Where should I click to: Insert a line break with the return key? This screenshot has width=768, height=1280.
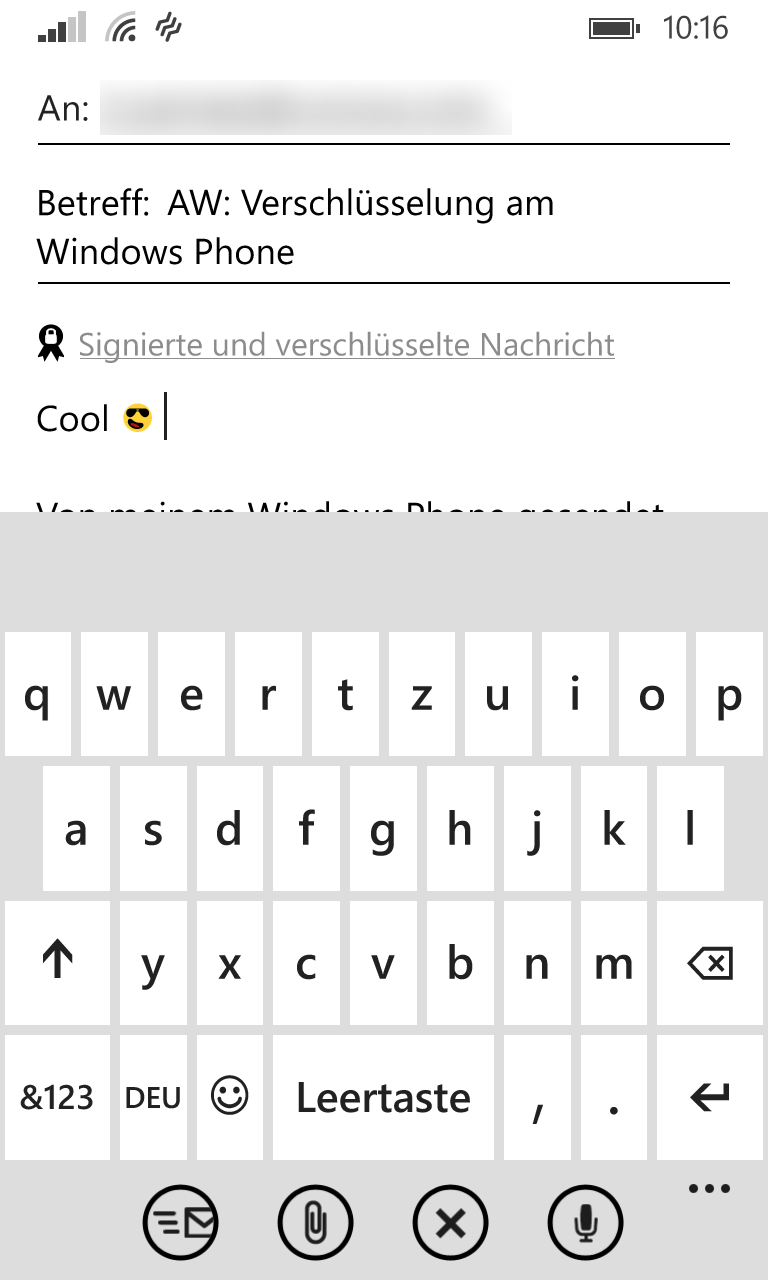point(710,1097)
